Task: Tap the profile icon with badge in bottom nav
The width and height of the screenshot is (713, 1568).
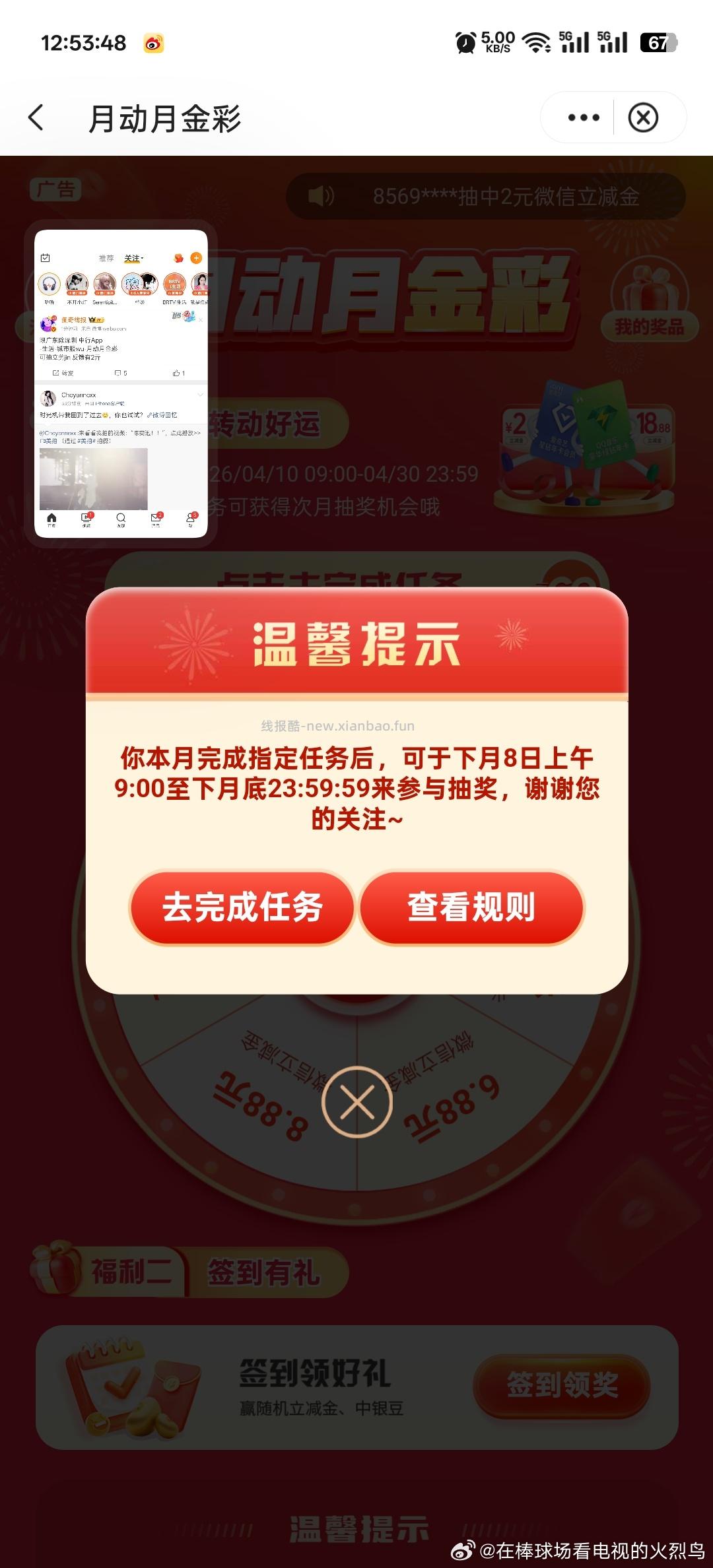Action: pyautogui.click(x=190, y=519)
